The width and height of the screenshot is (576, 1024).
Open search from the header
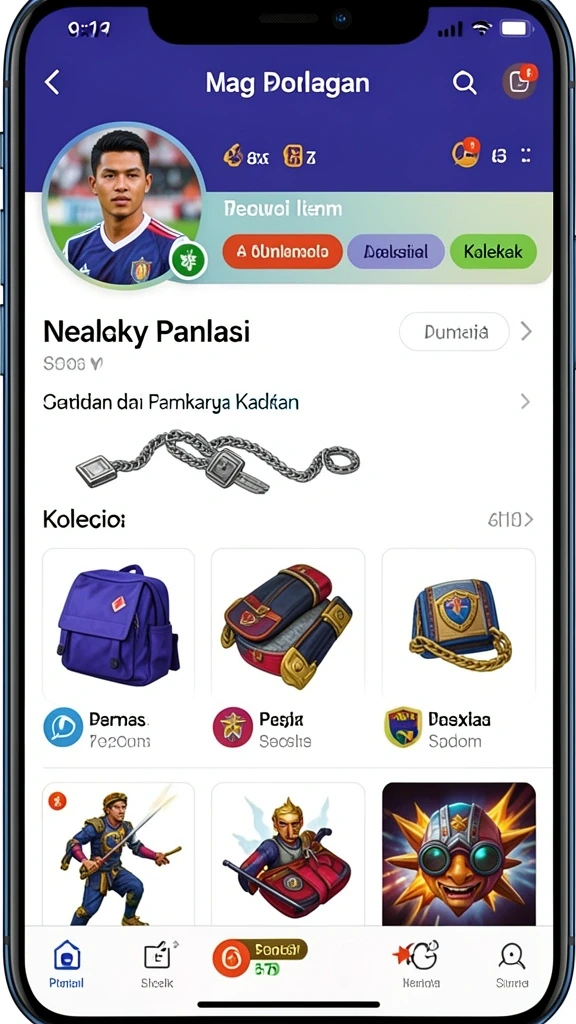[464, 83]
